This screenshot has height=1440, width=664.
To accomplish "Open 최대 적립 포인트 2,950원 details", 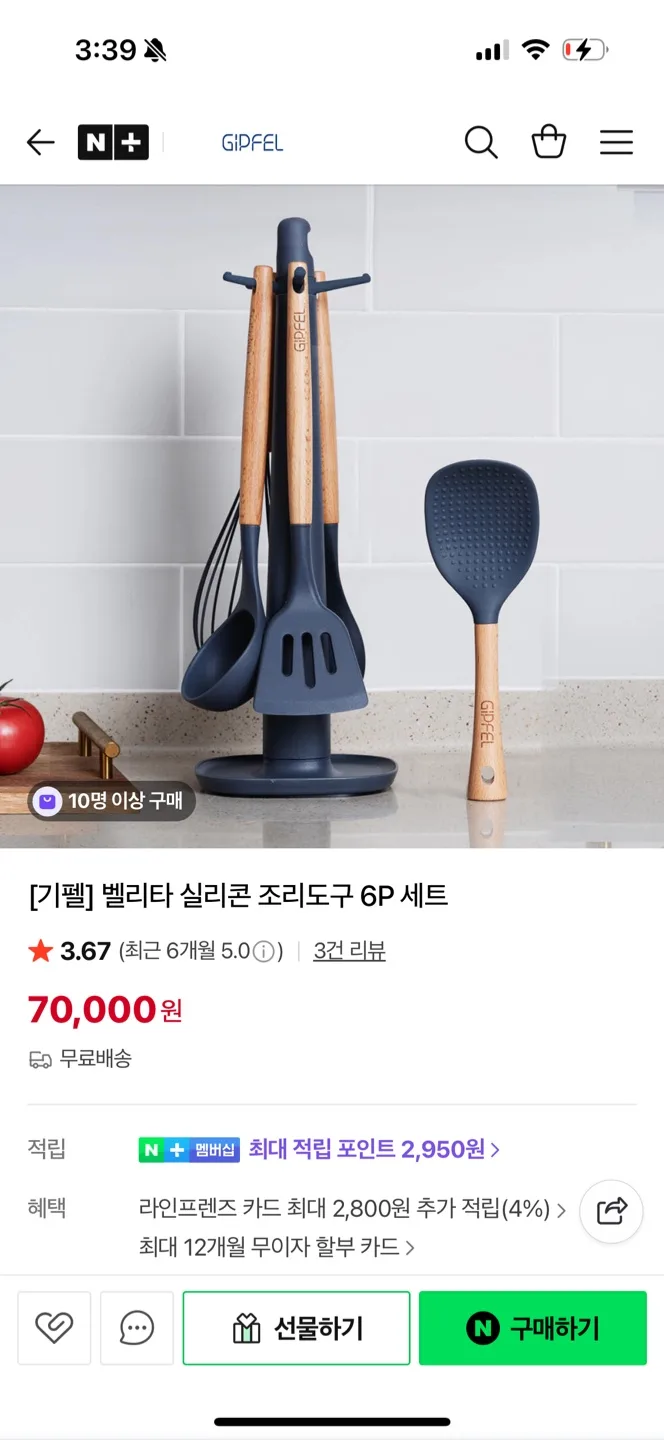I will pyautogui.click(x=373, y=1149).
